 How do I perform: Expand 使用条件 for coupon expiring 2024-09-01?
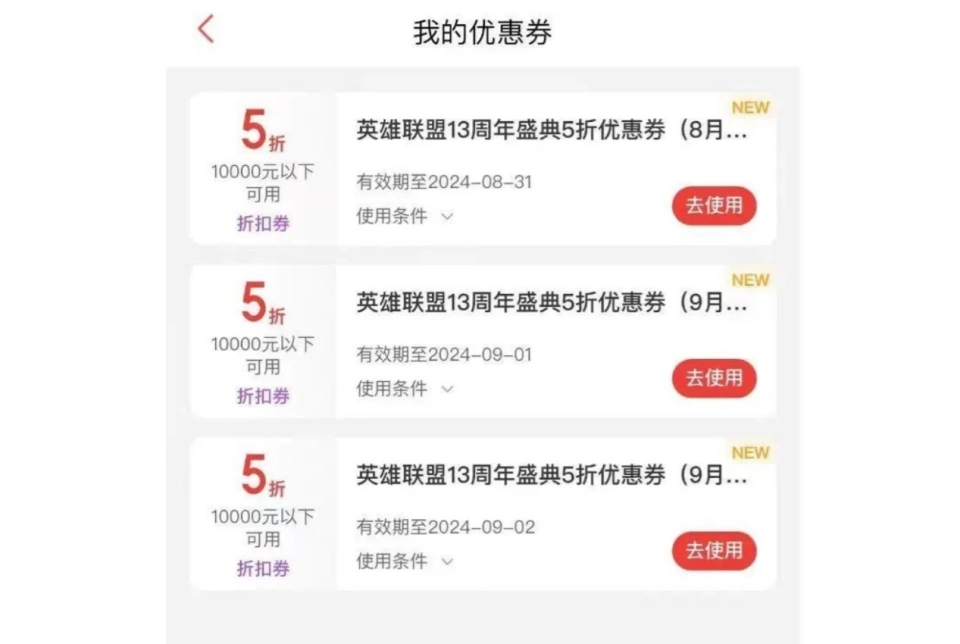pyautogui.click(x=405, y=388)
